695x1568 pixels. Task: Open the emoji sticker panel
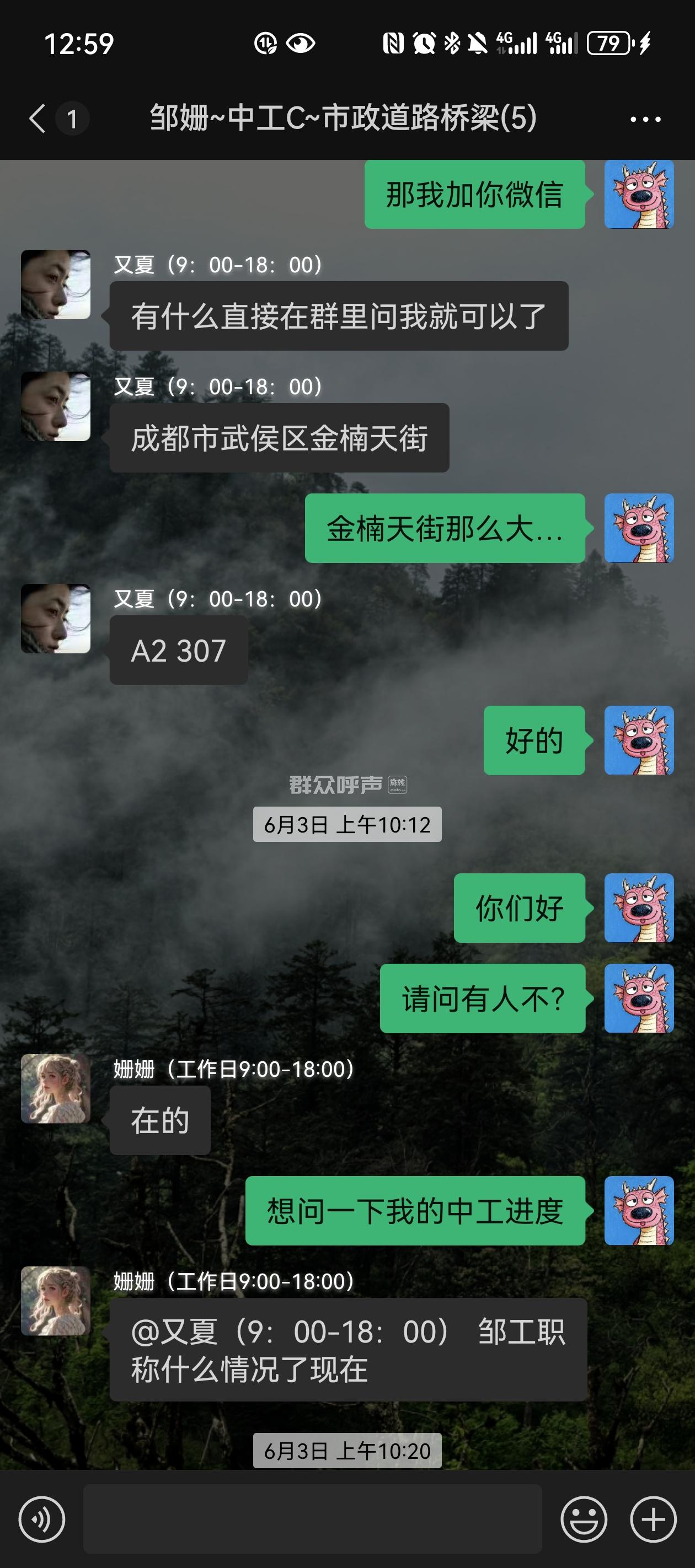pyautogui.click(x=584, y=1519)
